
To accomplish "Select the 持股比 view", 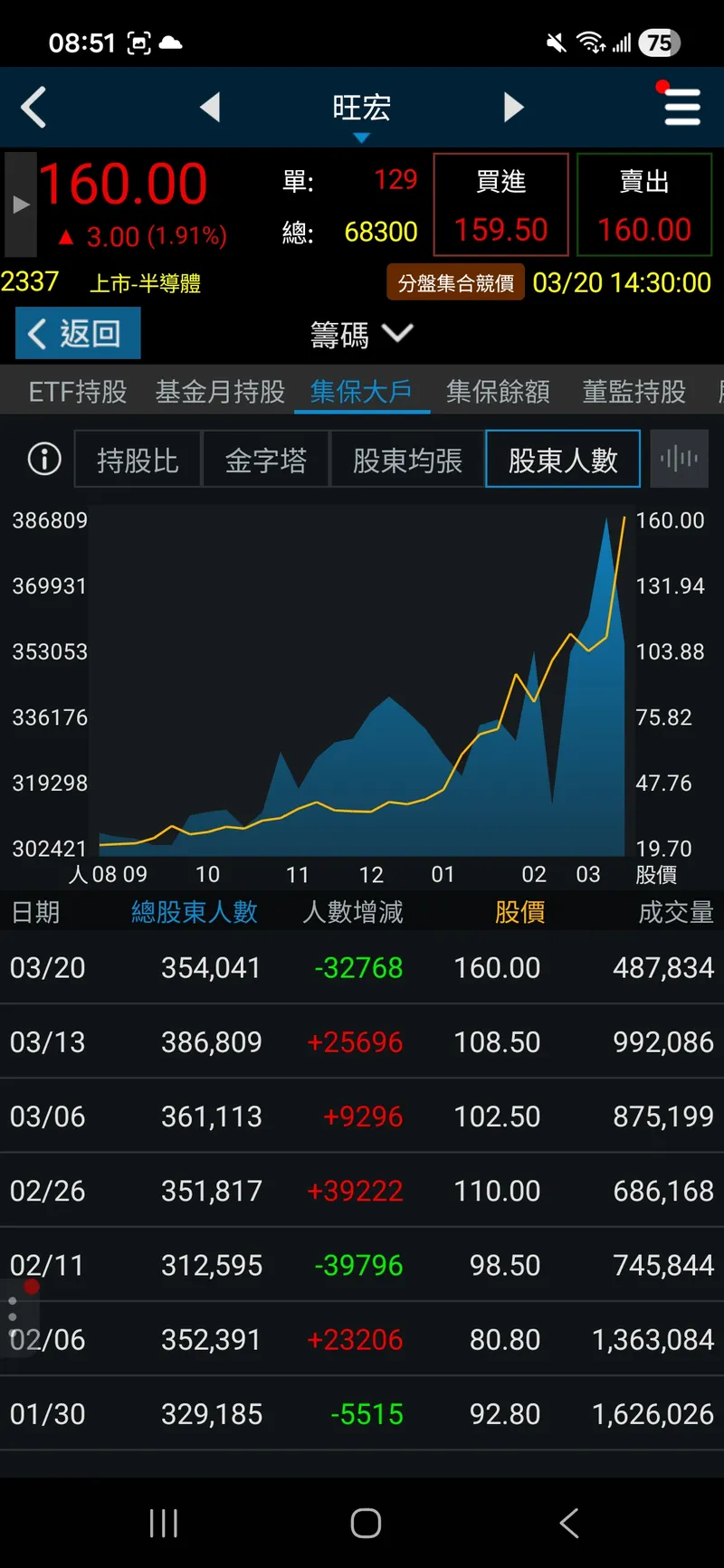I will pyautogui.click(x=138, y=461).
